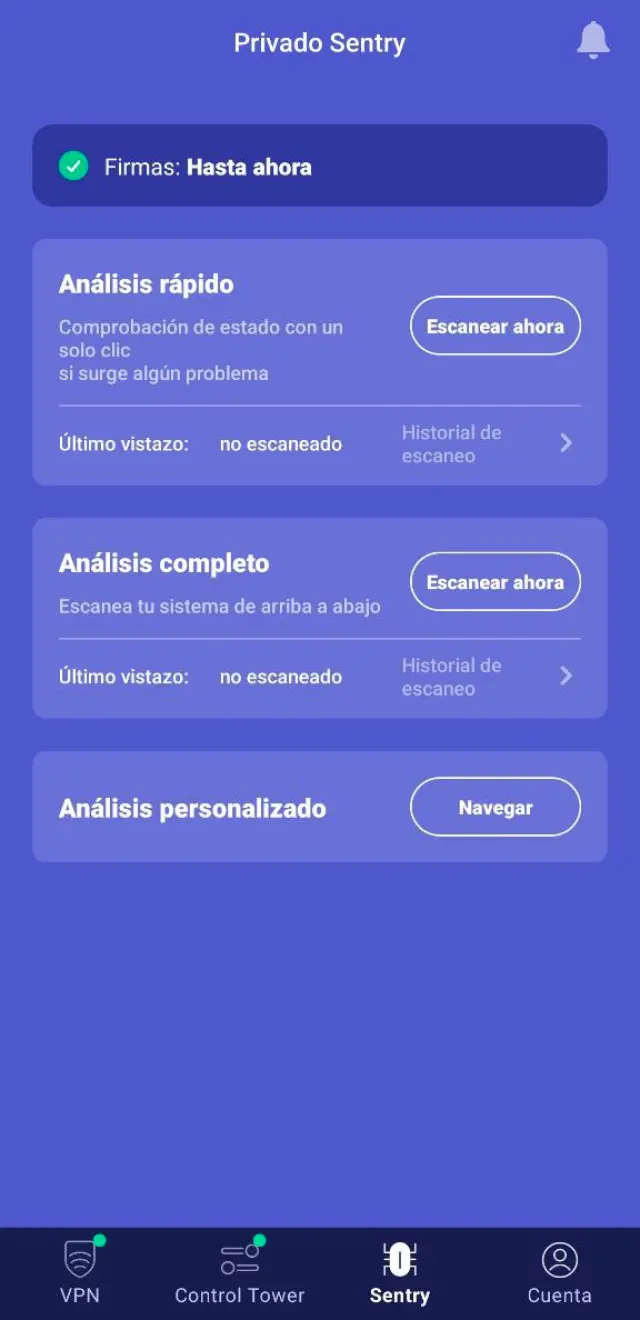Select the Sentry tab
Screen dimensions: 640x1320
pyautogui.click(x=399, y=1272)
